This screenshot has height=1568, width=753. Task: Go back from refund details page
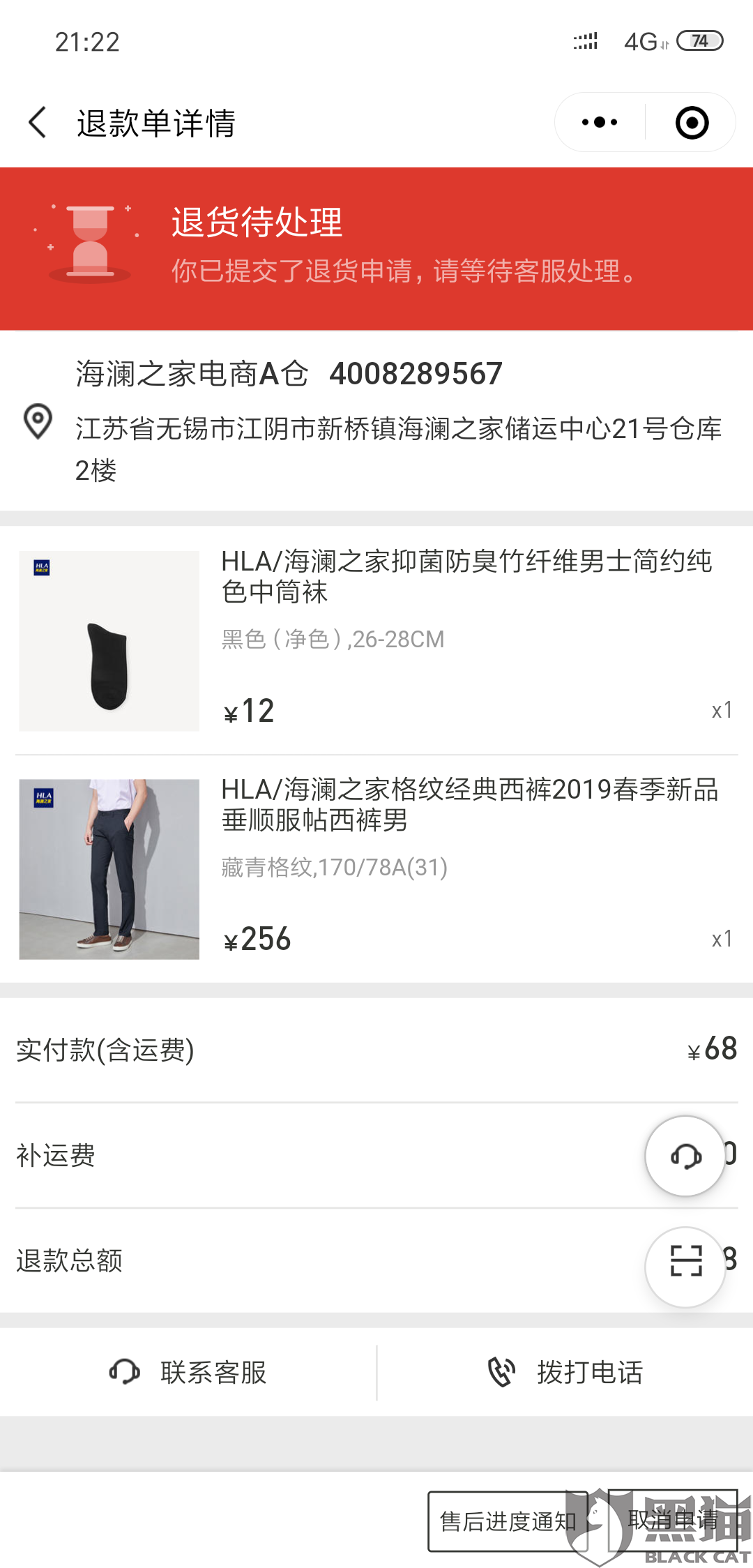pyautogui.click(x=38, y=123)
